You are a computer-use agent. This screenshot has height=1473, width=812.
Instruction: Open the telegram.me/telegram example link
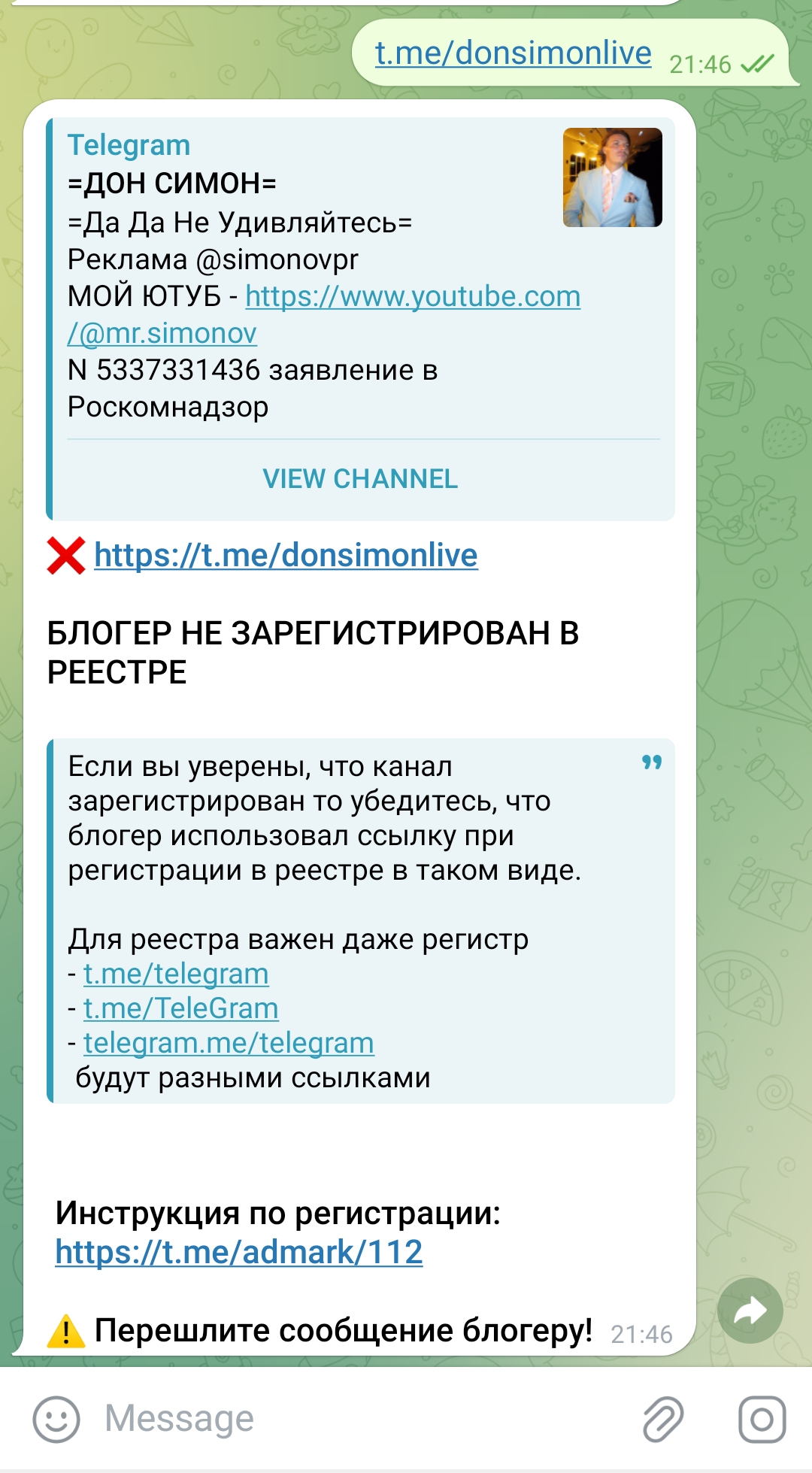pyautogui.click(x=229, y=1043)
